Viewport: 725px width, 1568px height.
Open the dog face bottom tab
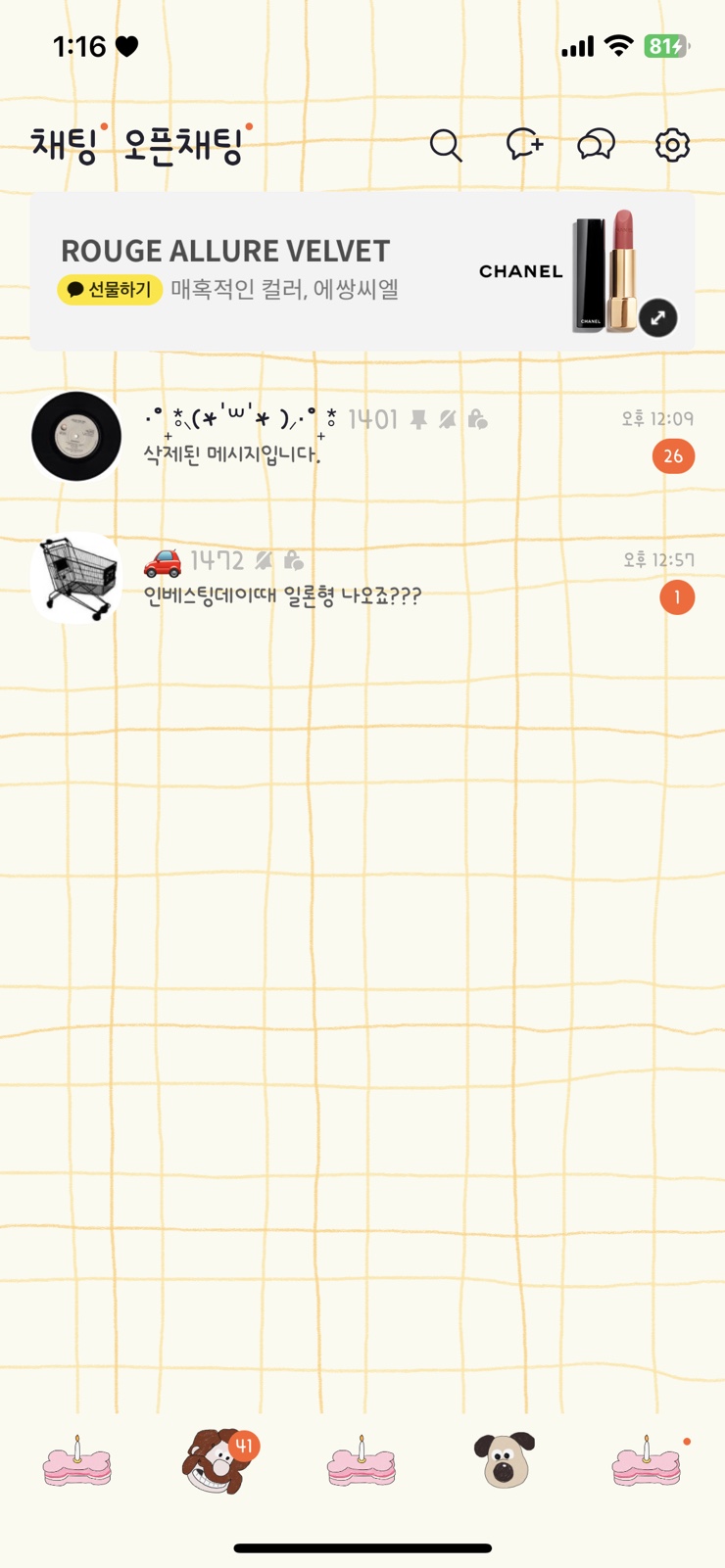[x=505, y=1461]
